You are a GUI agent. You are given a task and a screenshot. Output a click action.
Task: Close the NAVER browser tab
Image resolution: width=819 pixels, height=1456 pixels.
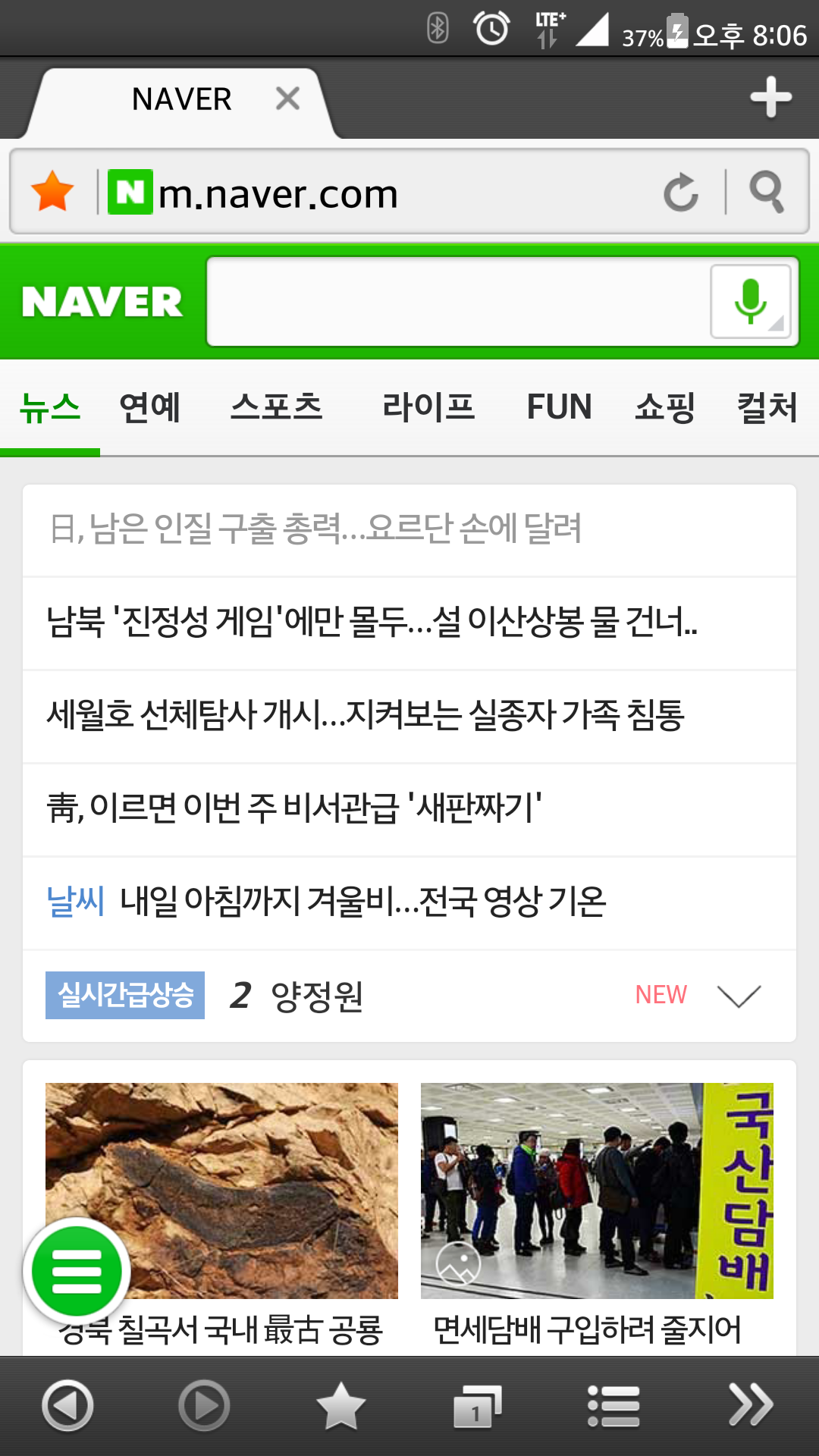pos(287,99)
